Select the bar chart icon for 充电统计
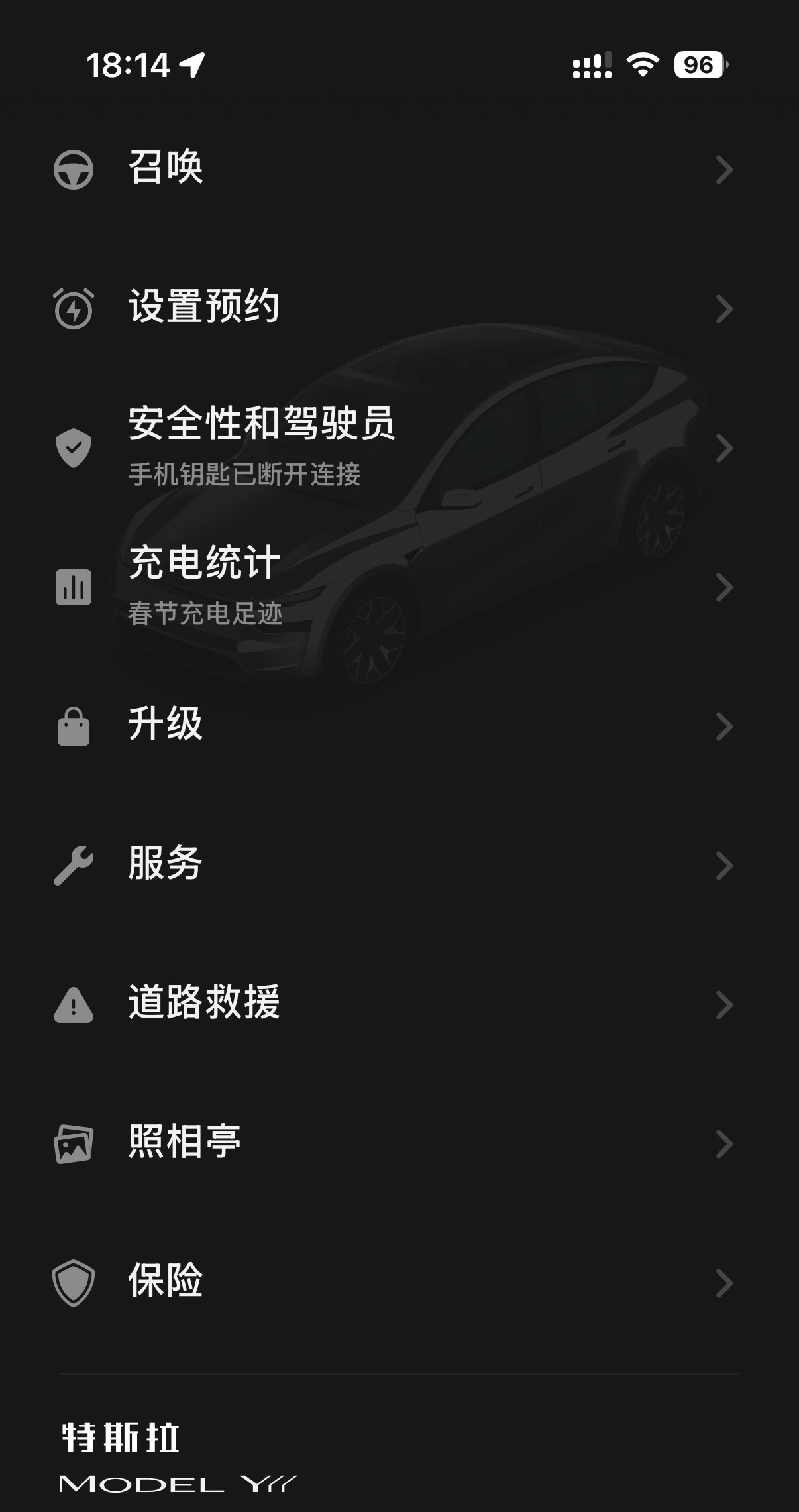The height and width of the screenshot is (1512, 799). pos(74,587)
